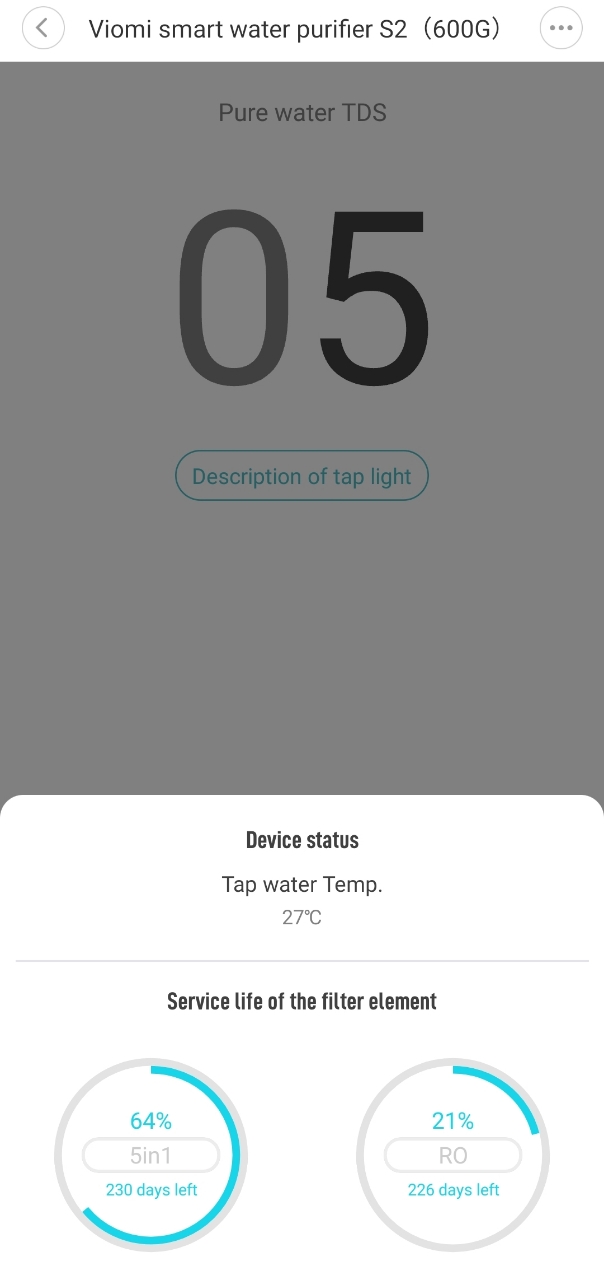604x1280 pixels.
Task: Open Description of tap light
Action: [x=301, y=476]
